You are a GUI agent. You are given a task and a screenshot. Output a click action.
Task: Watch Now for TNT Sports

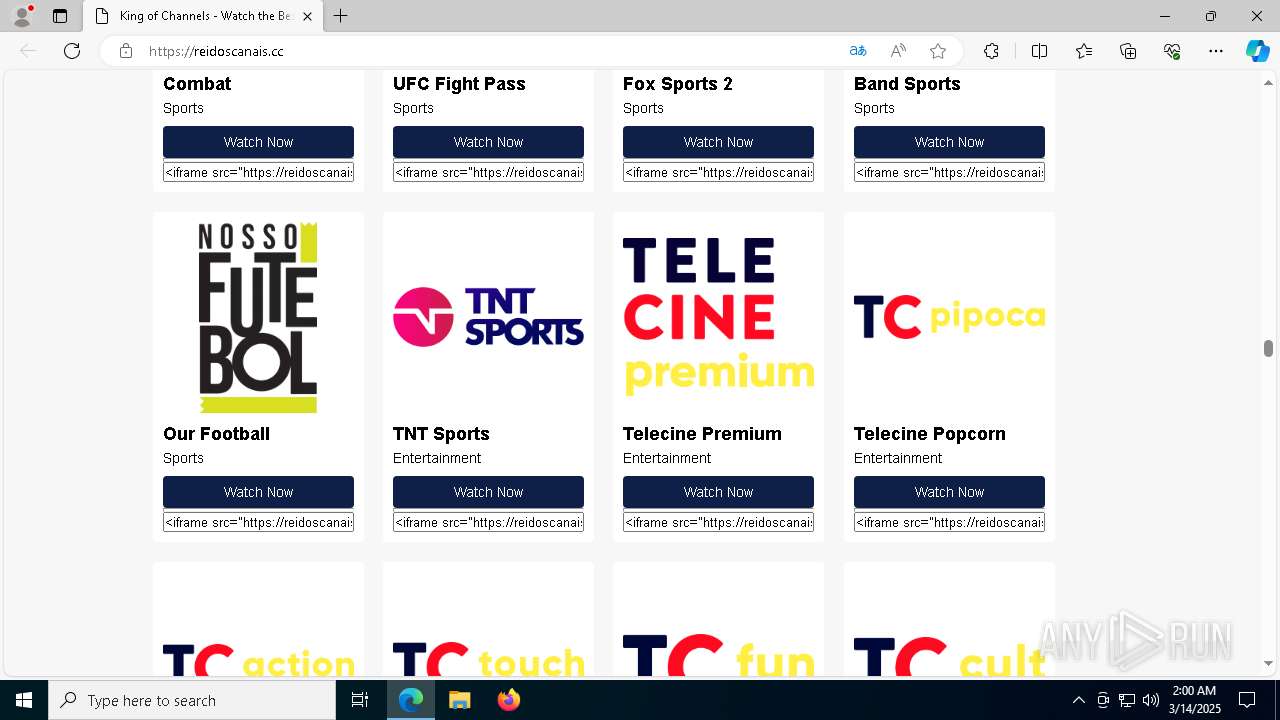488,492
